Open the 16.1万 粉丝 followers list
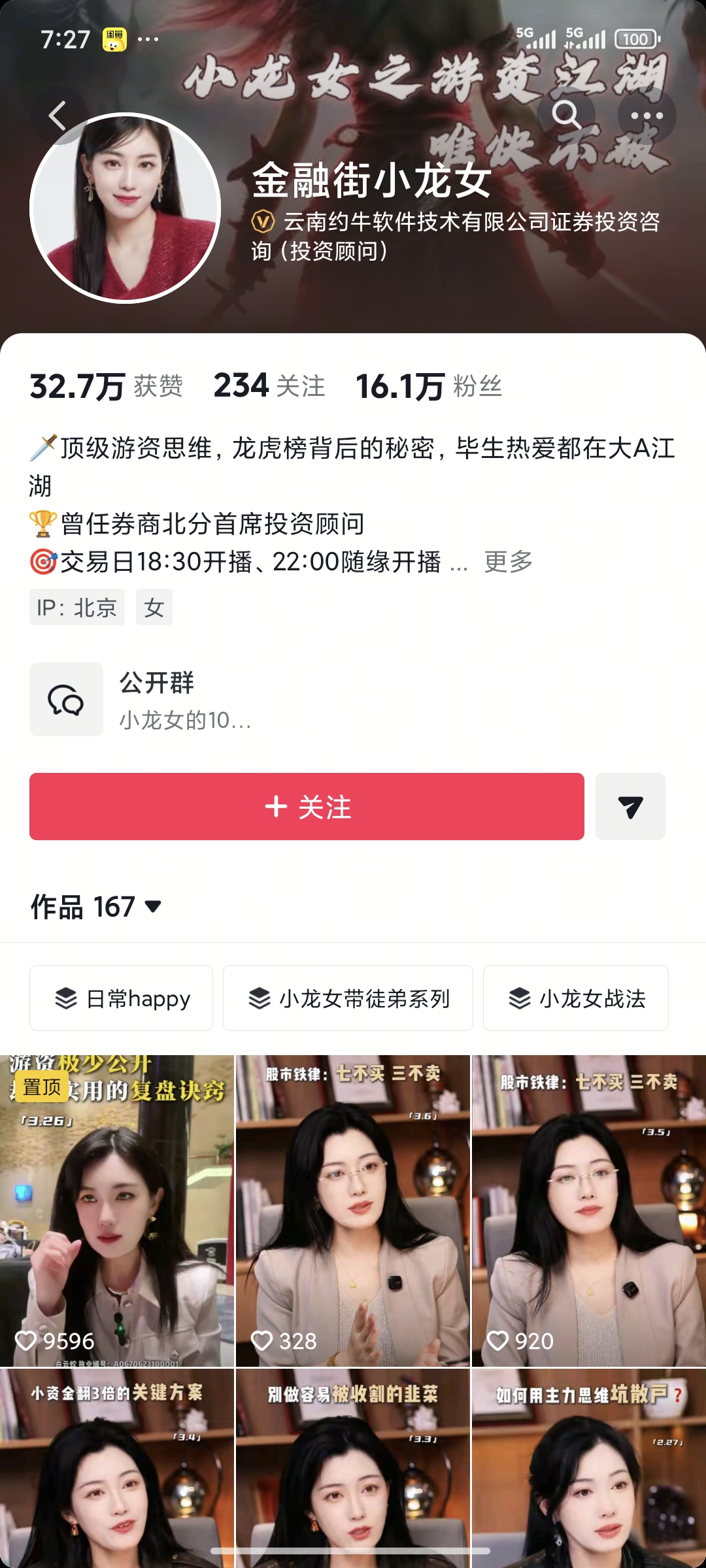Image resolution: width=706 pixels, height=1568 pixels. (429, 385)
